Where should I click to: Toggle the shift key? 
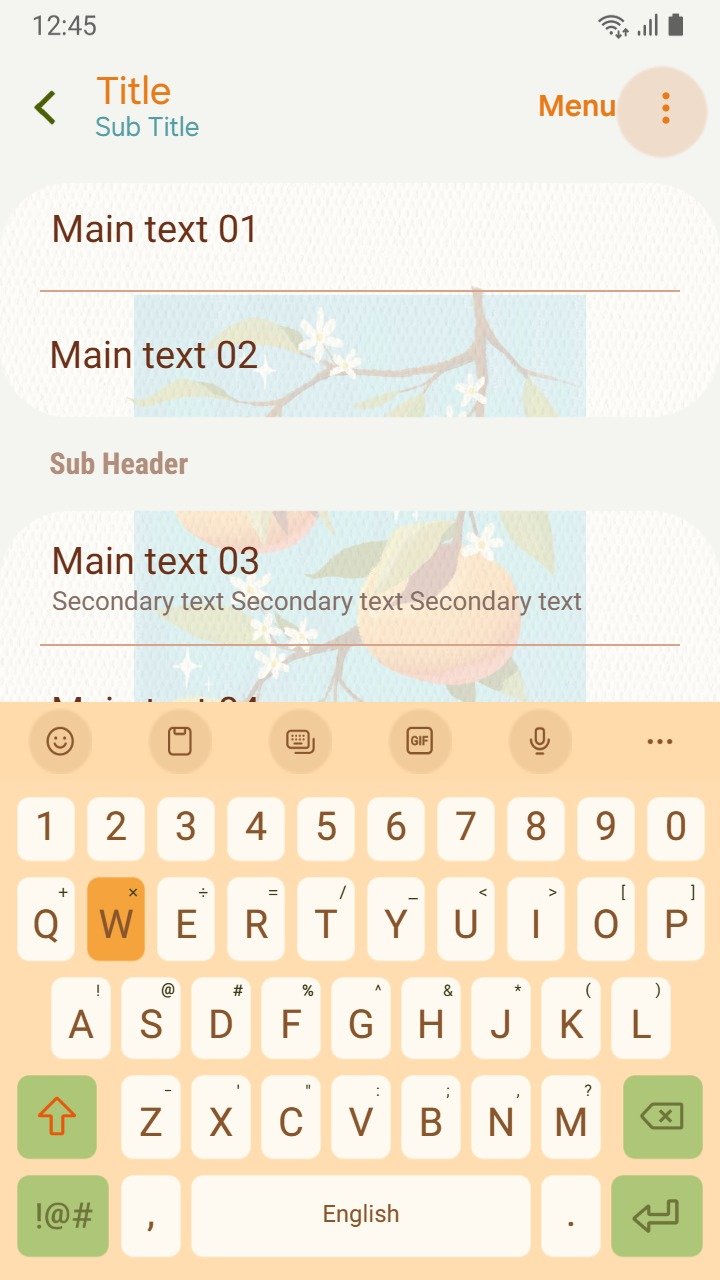57,1116
